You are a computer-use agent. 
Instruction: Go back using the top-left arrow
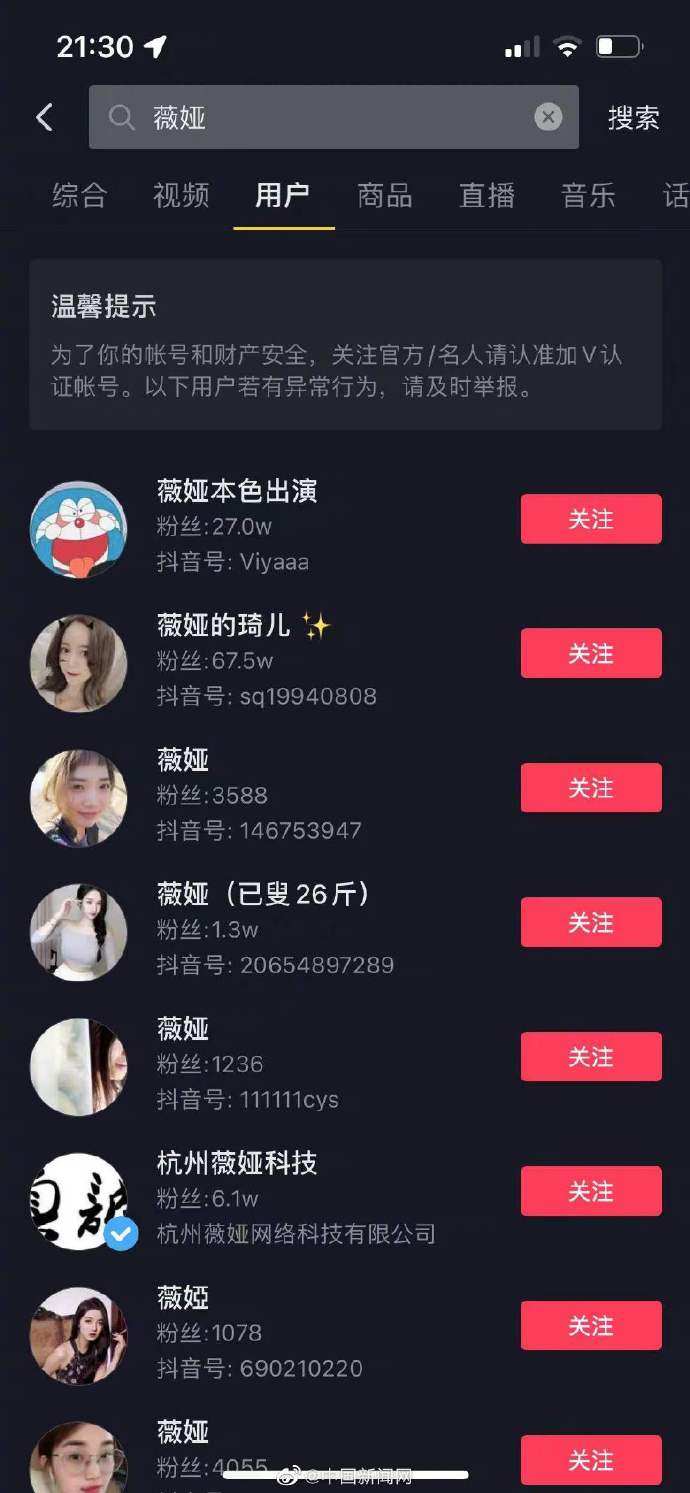[44, 118]
